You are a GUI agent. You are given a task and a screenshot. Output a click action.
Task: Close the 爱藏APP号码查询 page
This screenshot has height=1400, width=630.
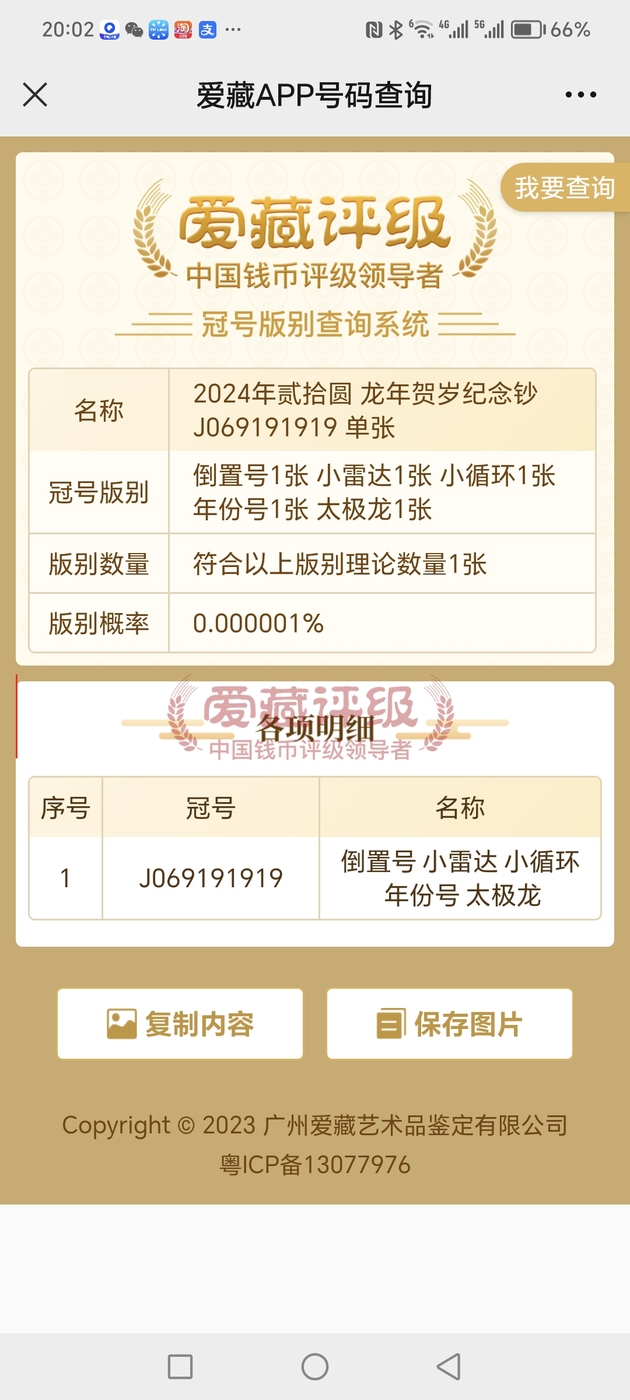(35, 95)
